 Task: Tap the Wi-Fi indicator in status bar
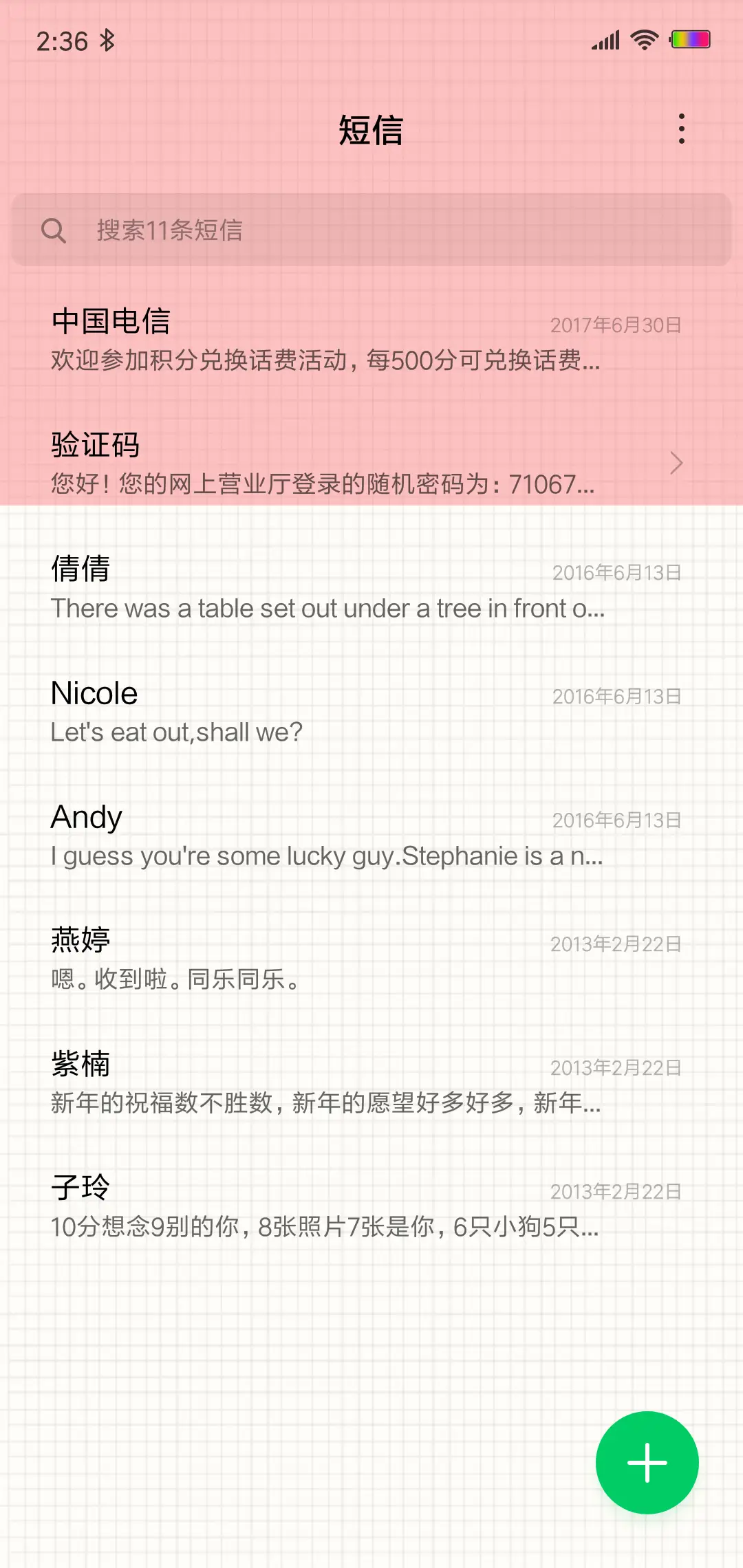coord(643,39)
